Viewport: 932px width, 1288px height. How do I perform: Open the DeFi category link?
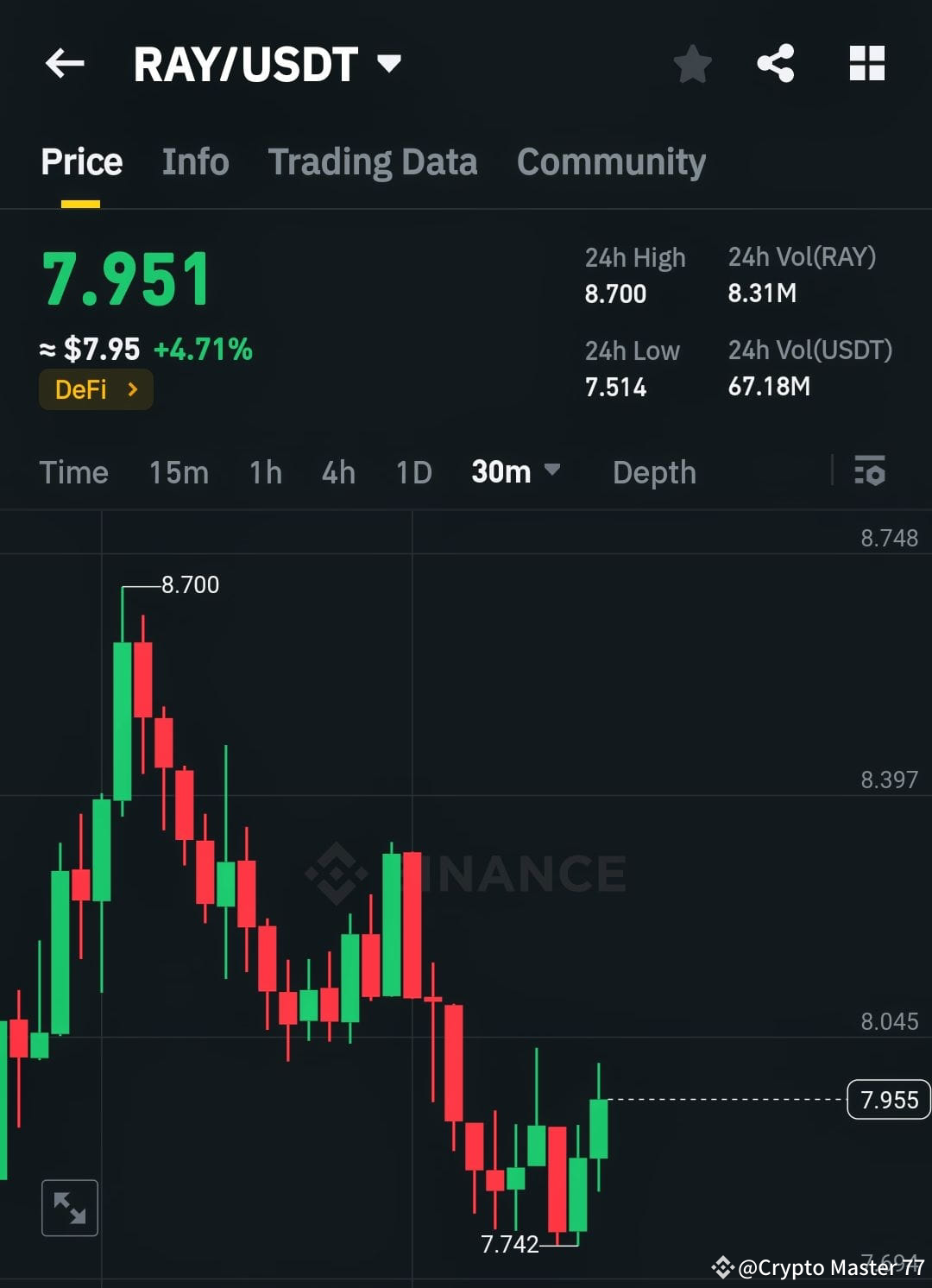96,388
